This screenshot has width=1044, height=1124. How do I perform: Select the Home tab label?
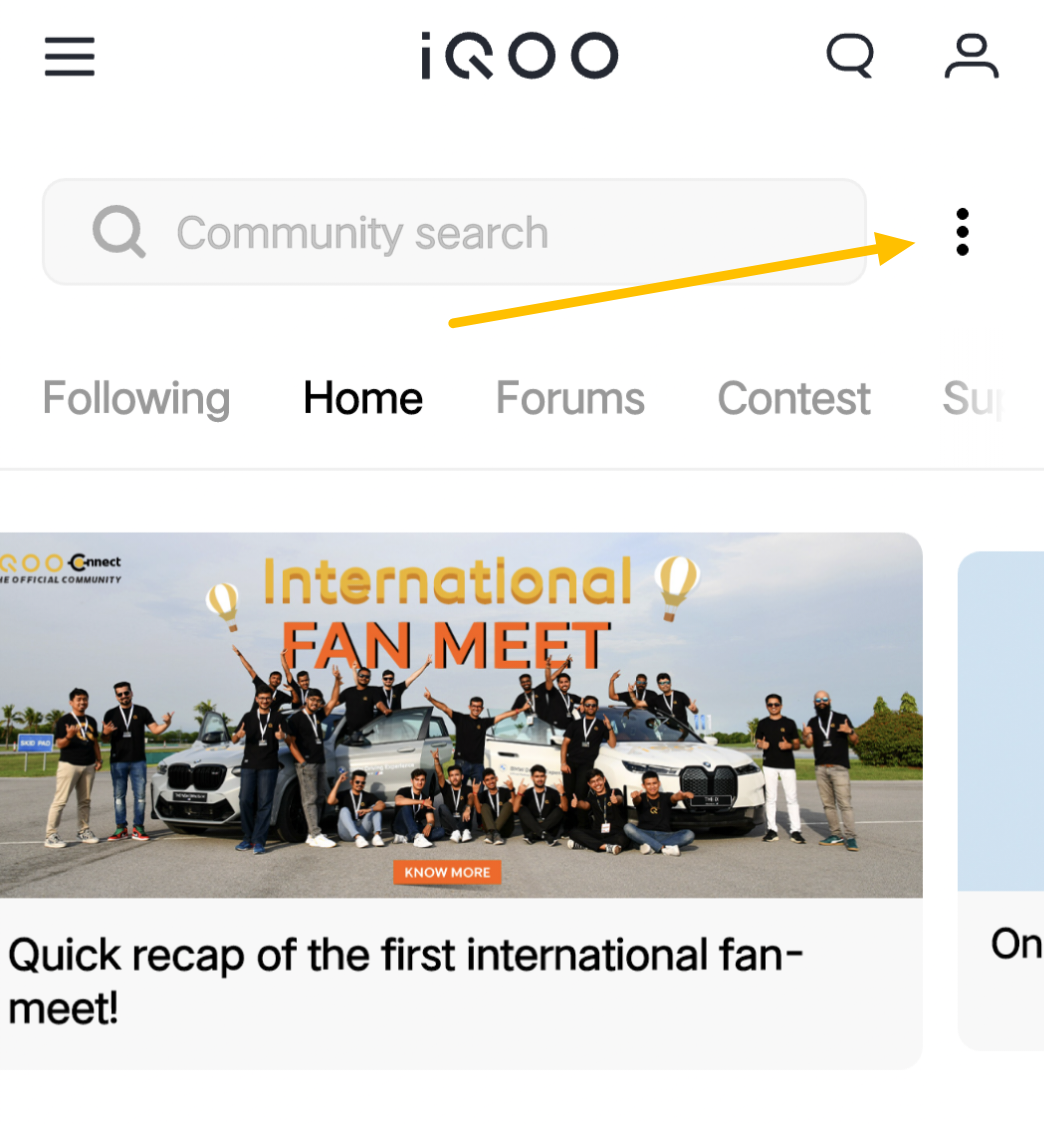point(362,397)
